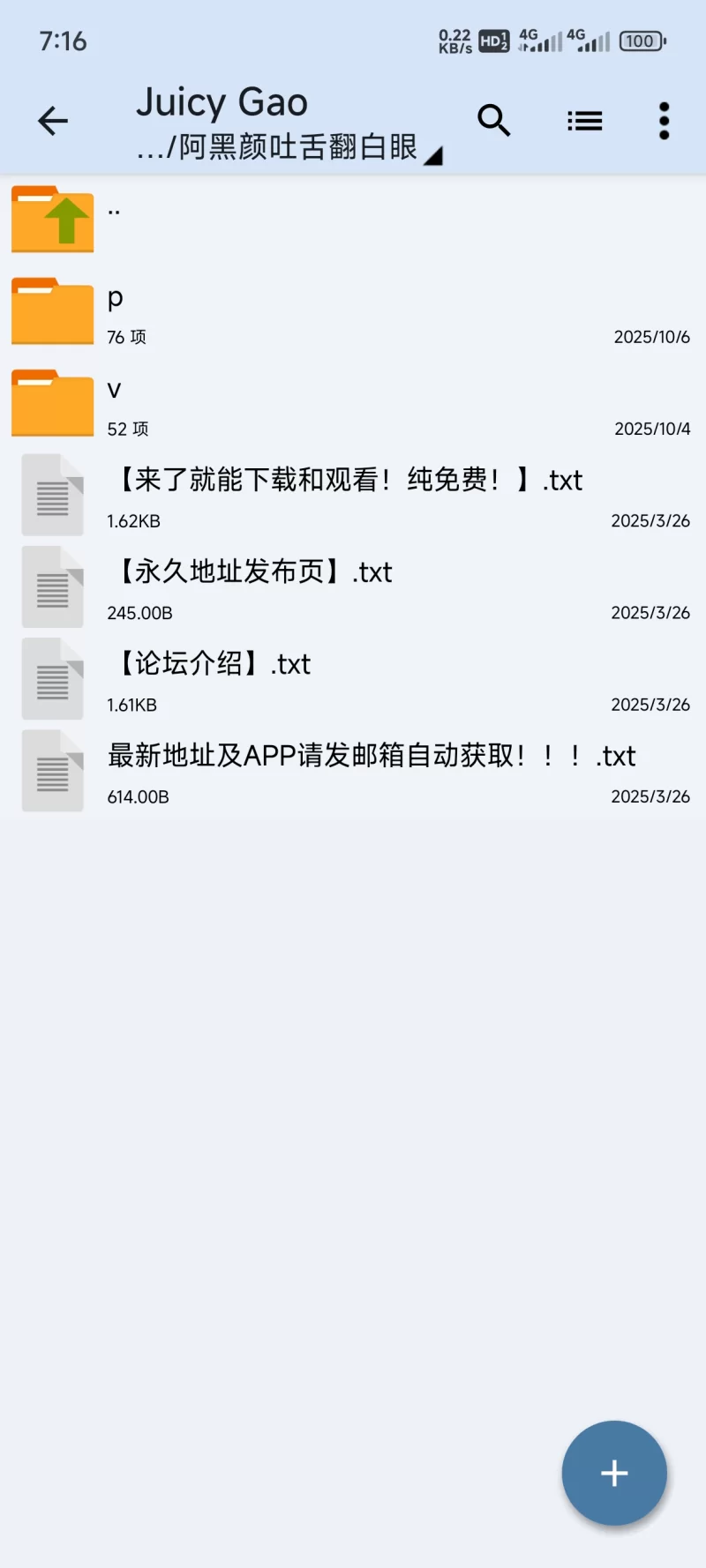Expand the folder path dropdown
Screen dimensions: 706x1568
pyautogui.click(x=432, y=155)
